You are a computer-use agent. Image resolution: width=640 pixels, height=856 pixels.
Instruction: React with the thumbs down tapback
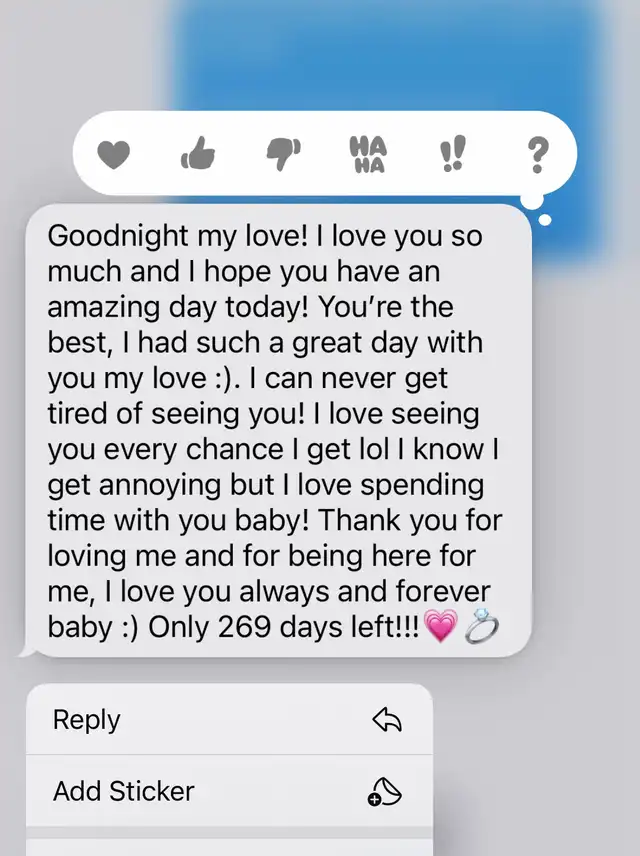tap(283, 156)
